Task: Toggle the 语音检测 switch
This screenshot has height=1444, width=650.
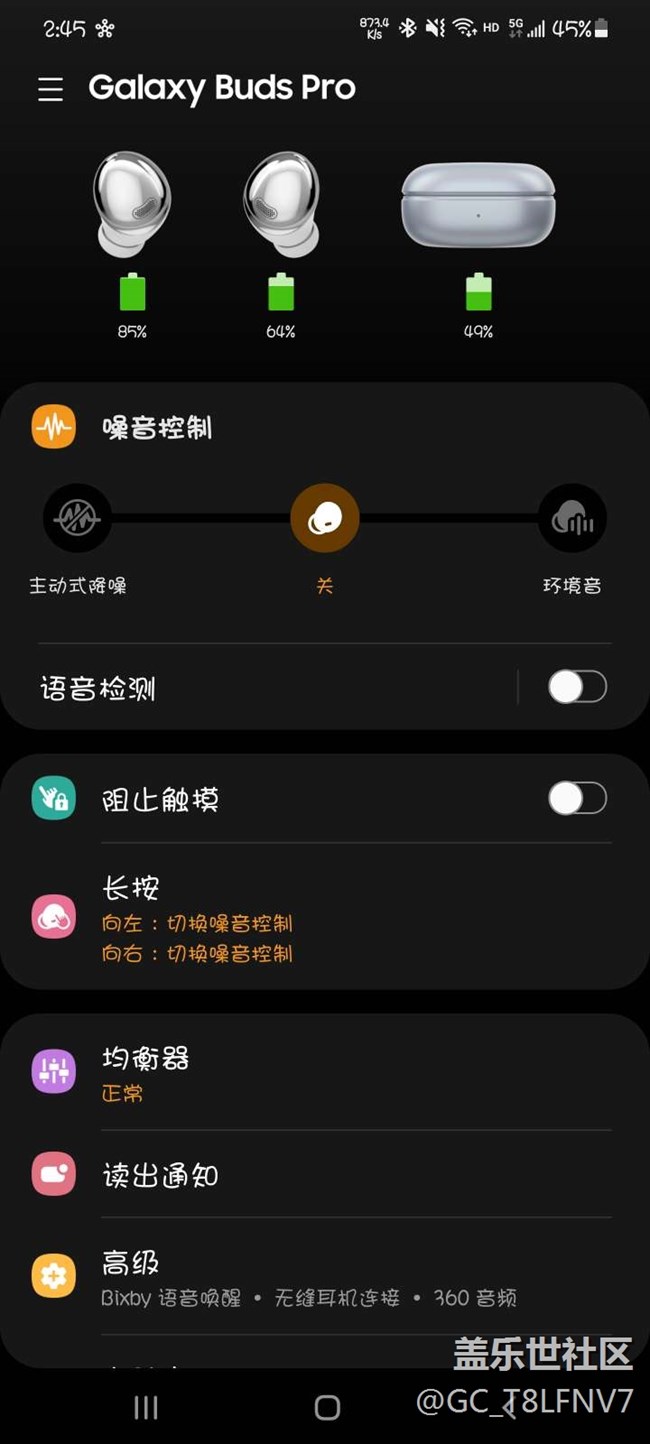Action: coord(577,687)
